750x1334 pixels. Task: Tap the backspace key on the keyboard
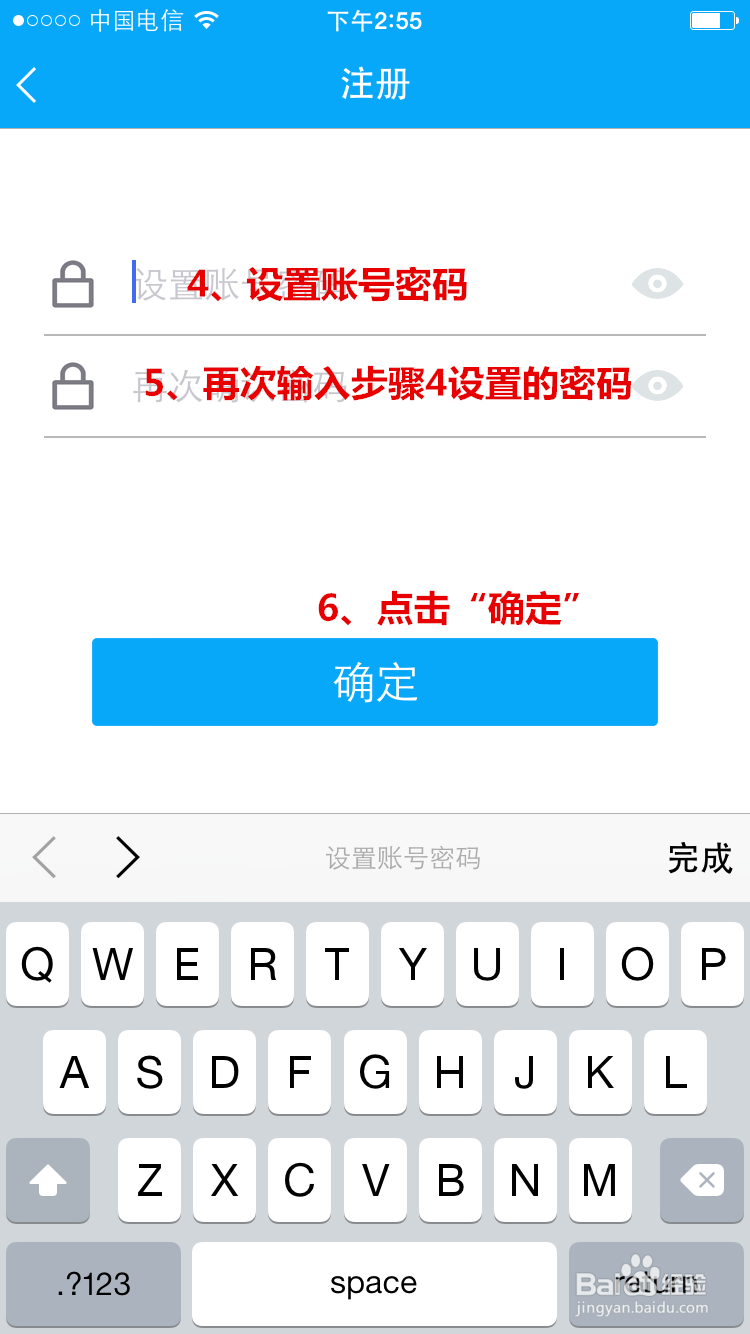[701, 1181]
